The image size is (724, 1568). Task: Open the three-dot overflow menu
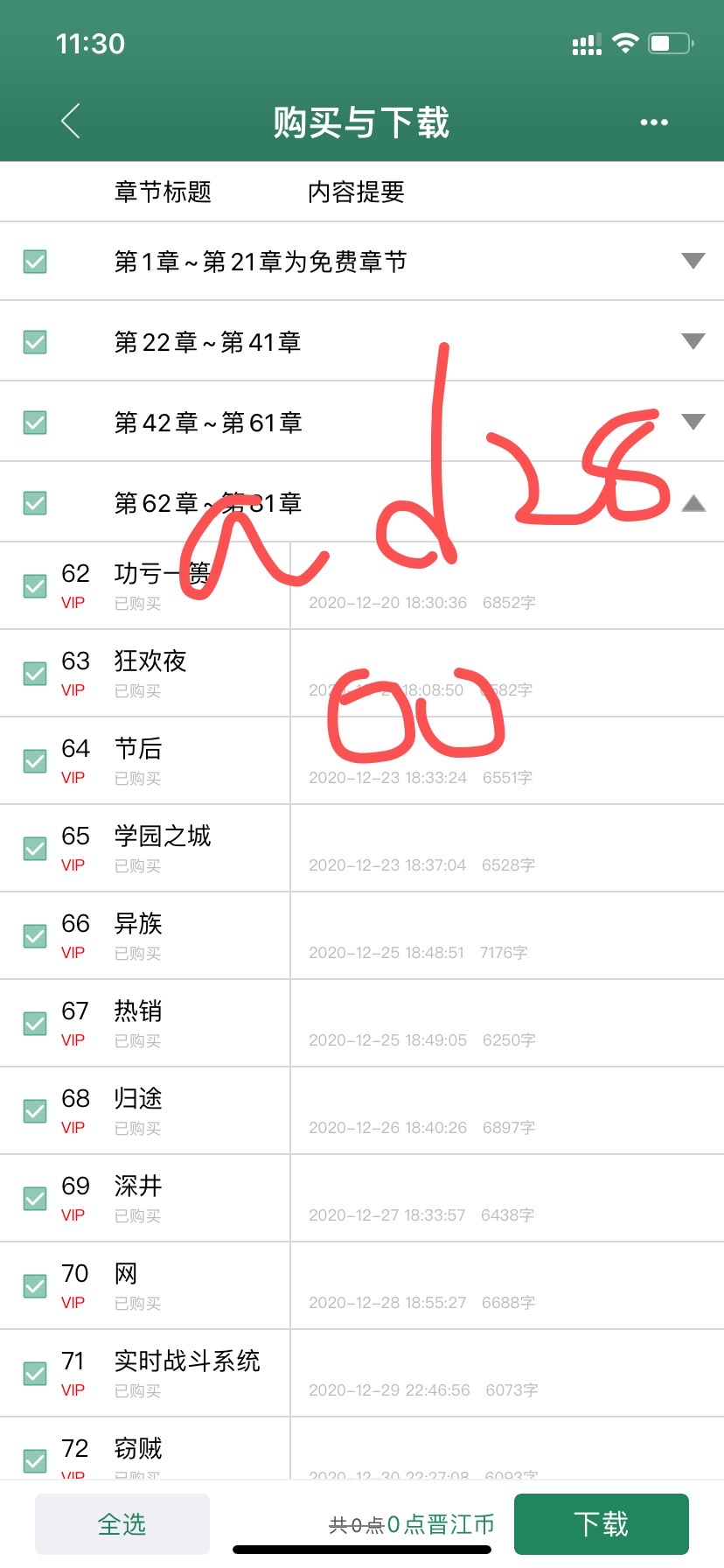click(653, 122)
